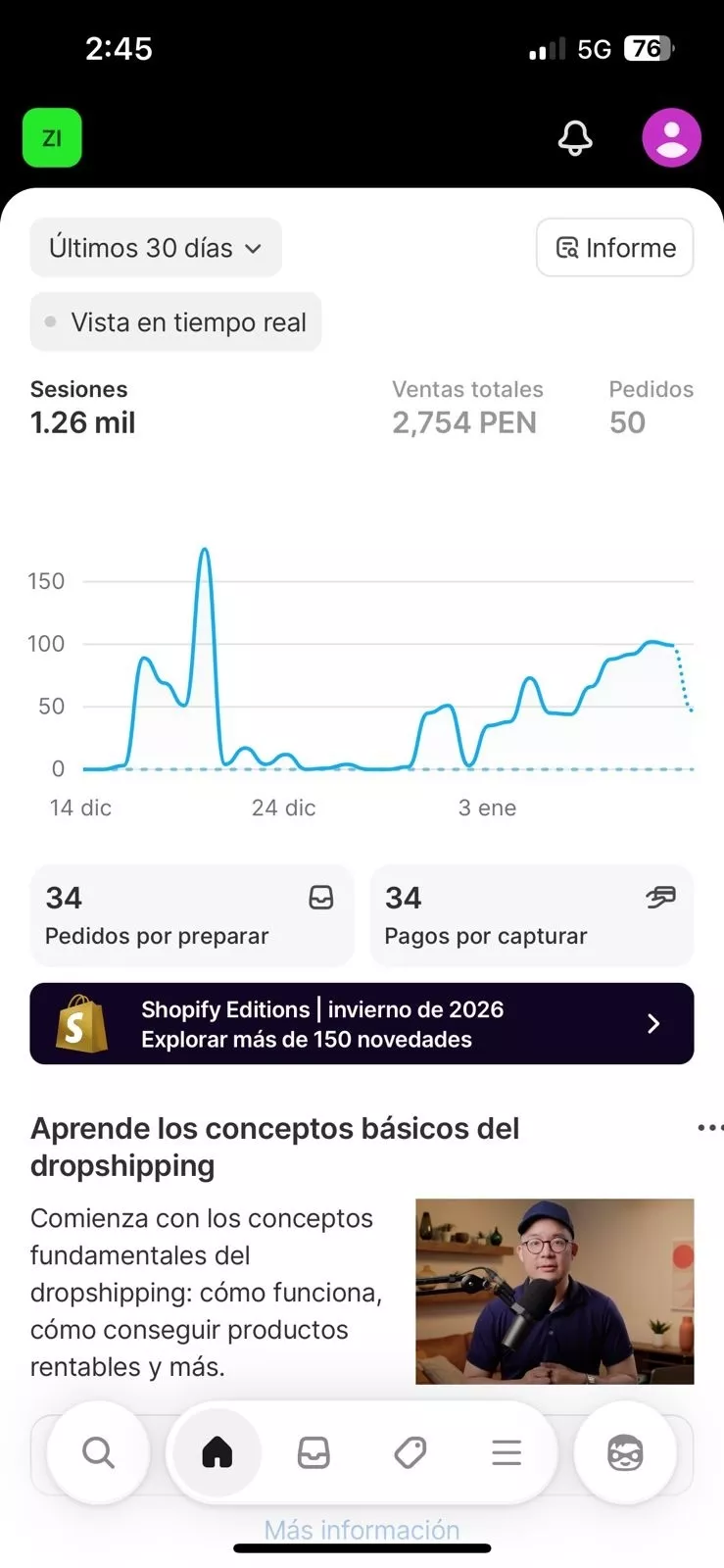Switch to the Ventas totales metric
724x1568 pixels.
(467, 408)
